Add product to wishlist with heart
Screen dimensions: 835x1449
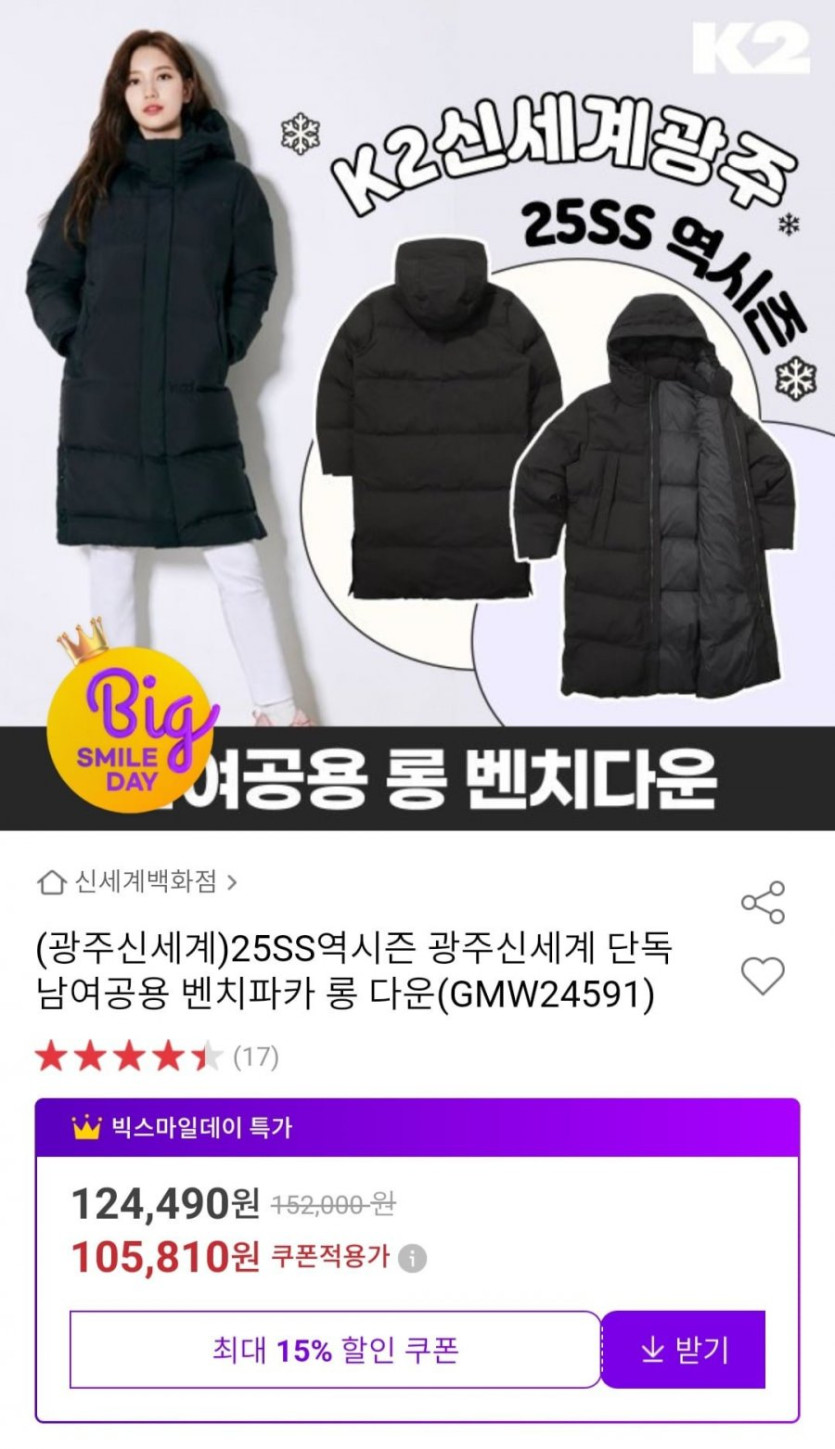pos(763,975)
